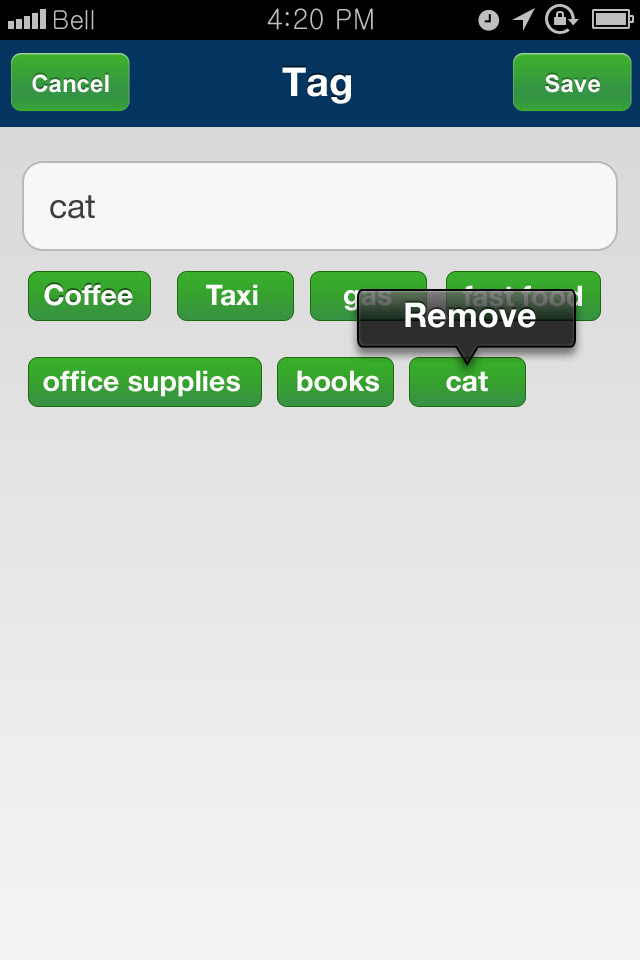Select the Taxi tag
This screenshot has height=960, width=640.
point(235,296)
